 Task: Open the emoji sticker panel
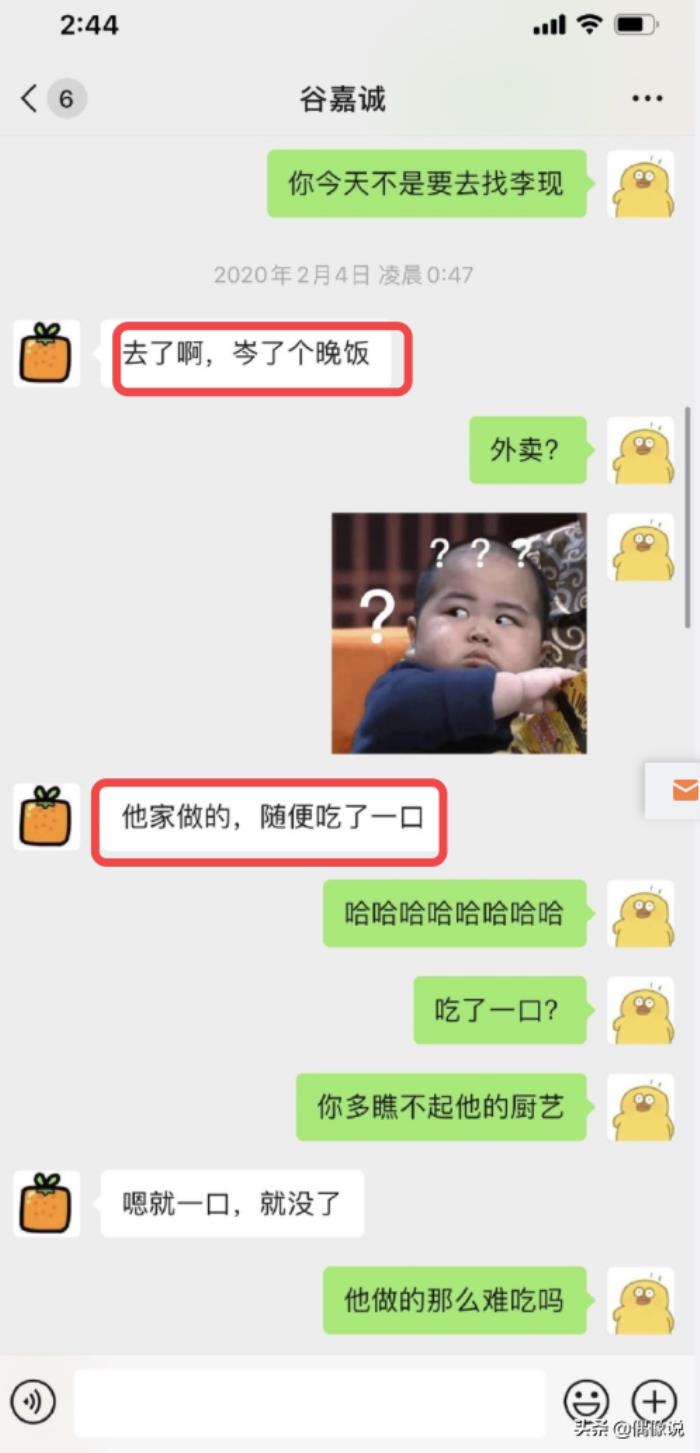(586, 1402)
